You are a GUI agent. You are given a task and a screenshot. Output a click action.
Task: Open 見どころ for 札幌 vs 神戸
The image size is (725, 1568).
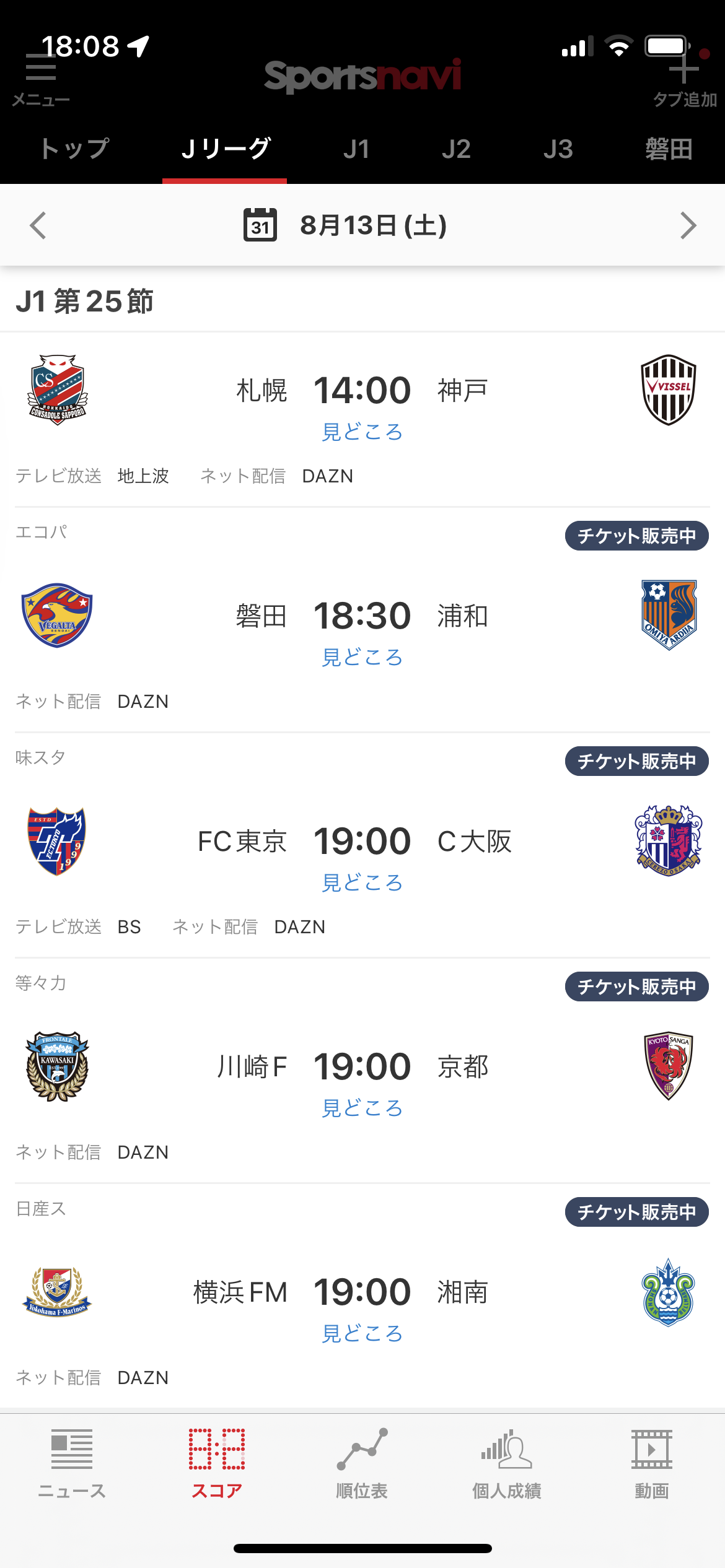tap(362, 432)
